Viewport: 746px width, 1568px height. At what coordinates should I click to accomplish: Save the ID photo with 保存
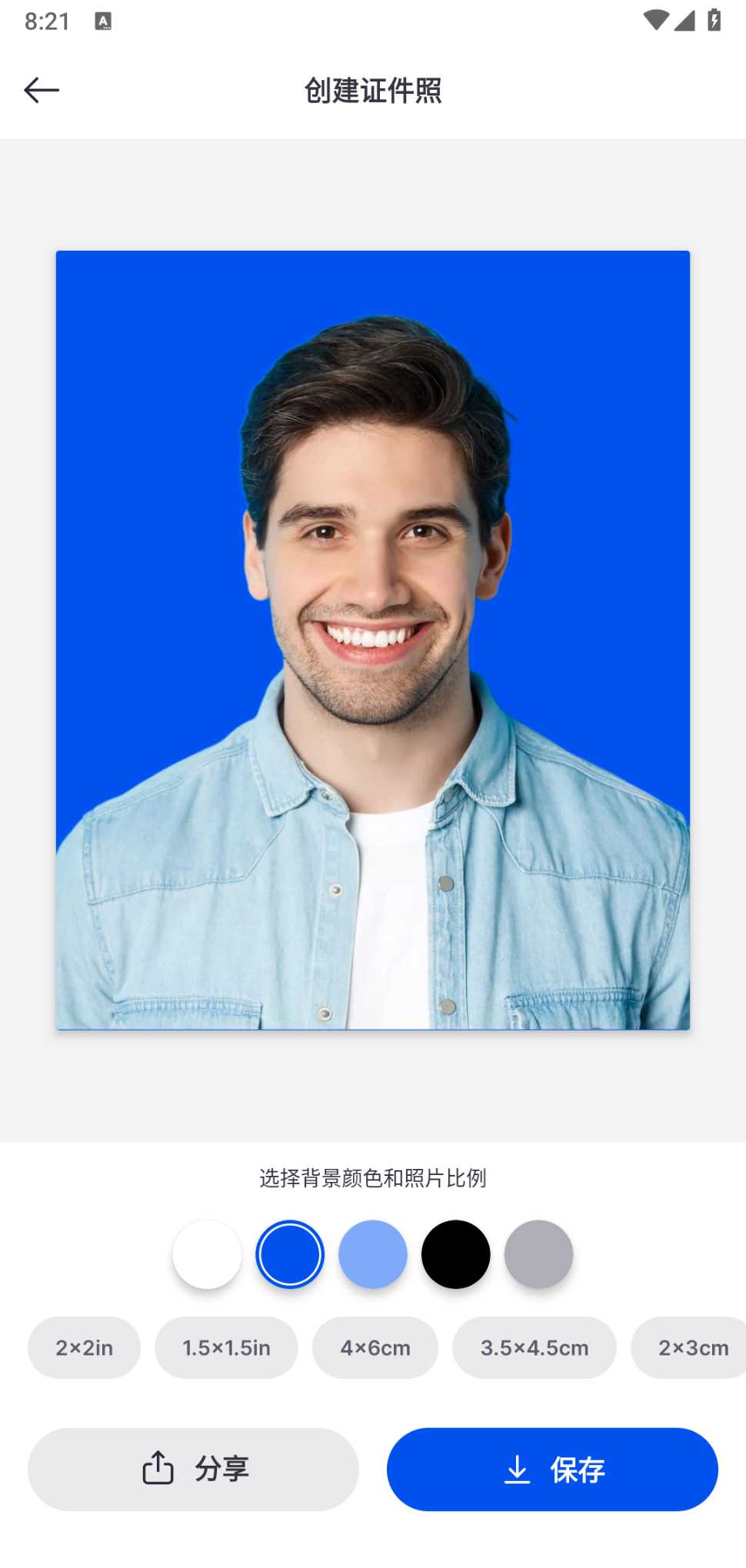[552, 1469]
